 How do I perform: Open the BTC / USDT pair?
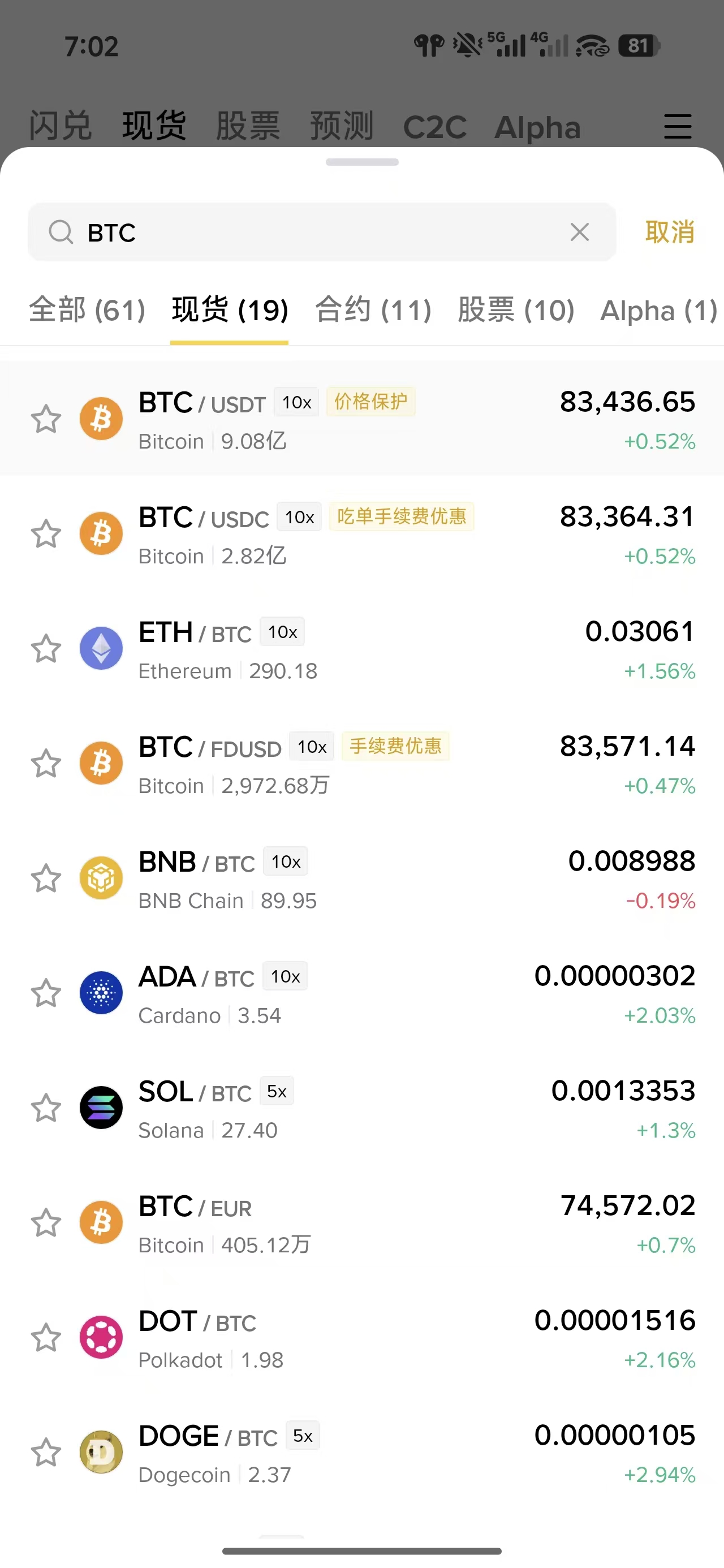tap(361, 419)
